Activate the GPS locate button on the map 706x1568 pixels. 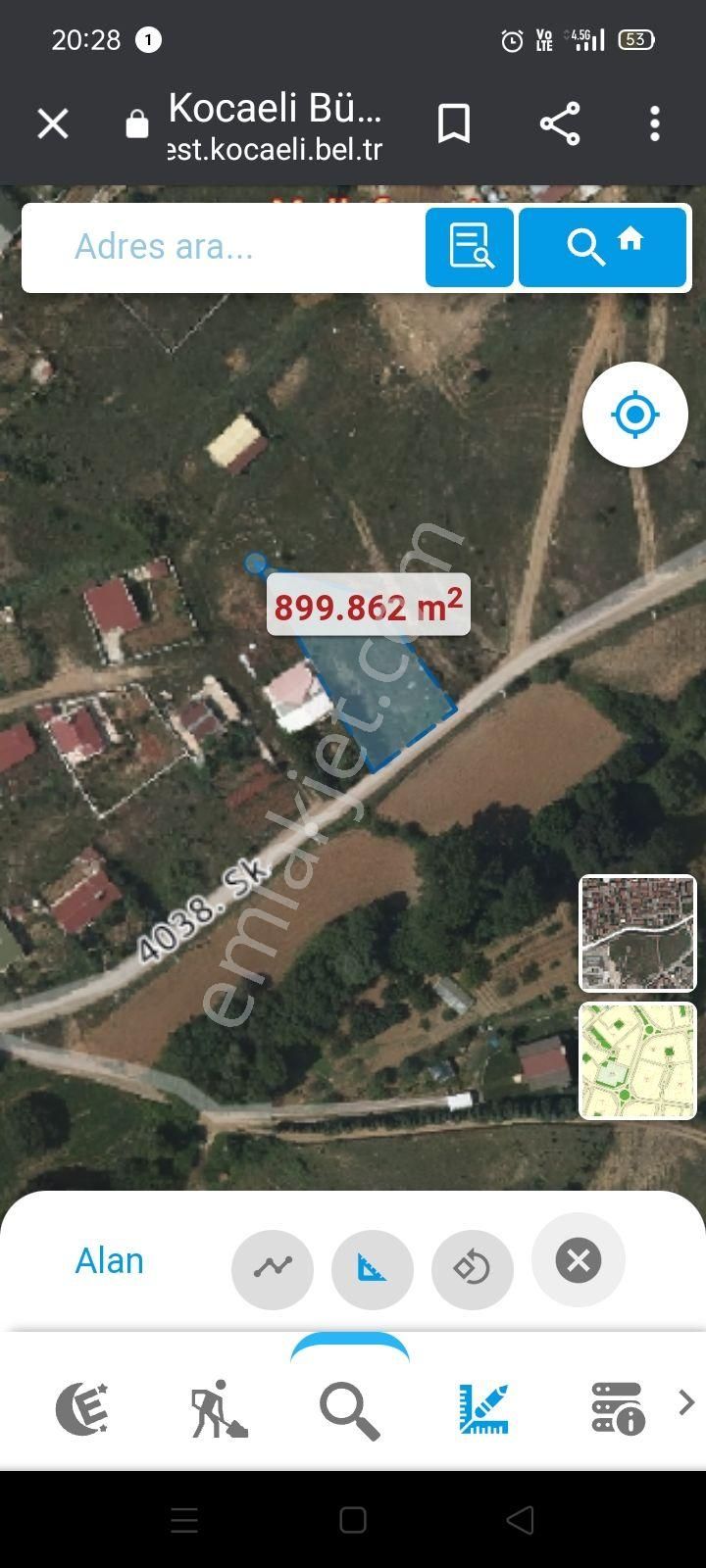coord(634,414)
